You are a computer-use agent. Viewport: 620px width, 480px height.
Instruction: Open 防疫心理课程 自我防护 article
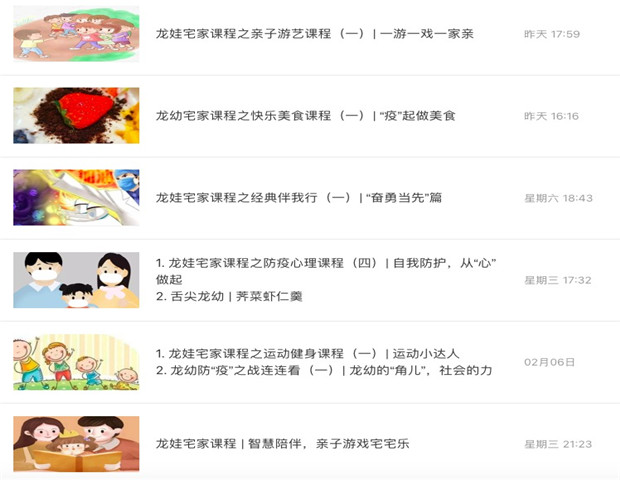(x=326, y=264)
